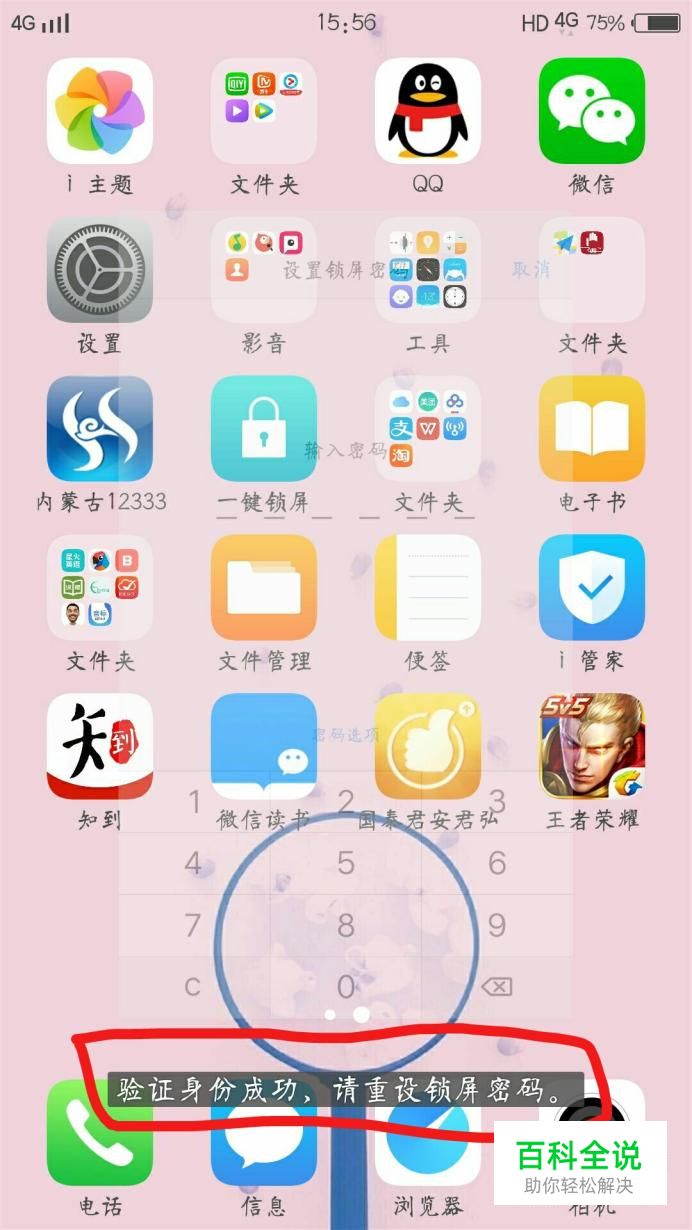Launch 便签 notes app
692x1230 pixels.
click(x=428, y=588)
